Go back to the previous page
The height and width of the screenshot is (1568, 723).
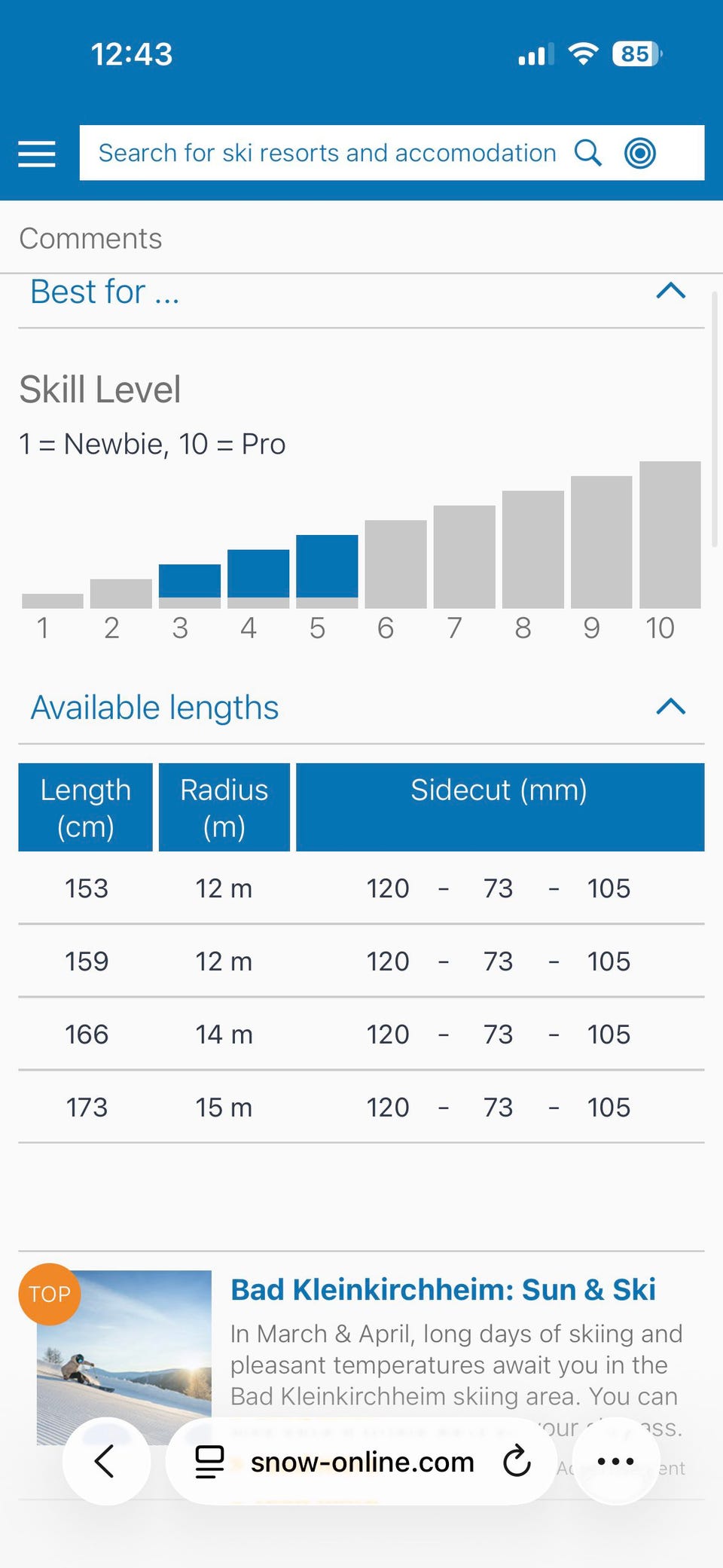pyautogui.click(x=106, y=1462)
